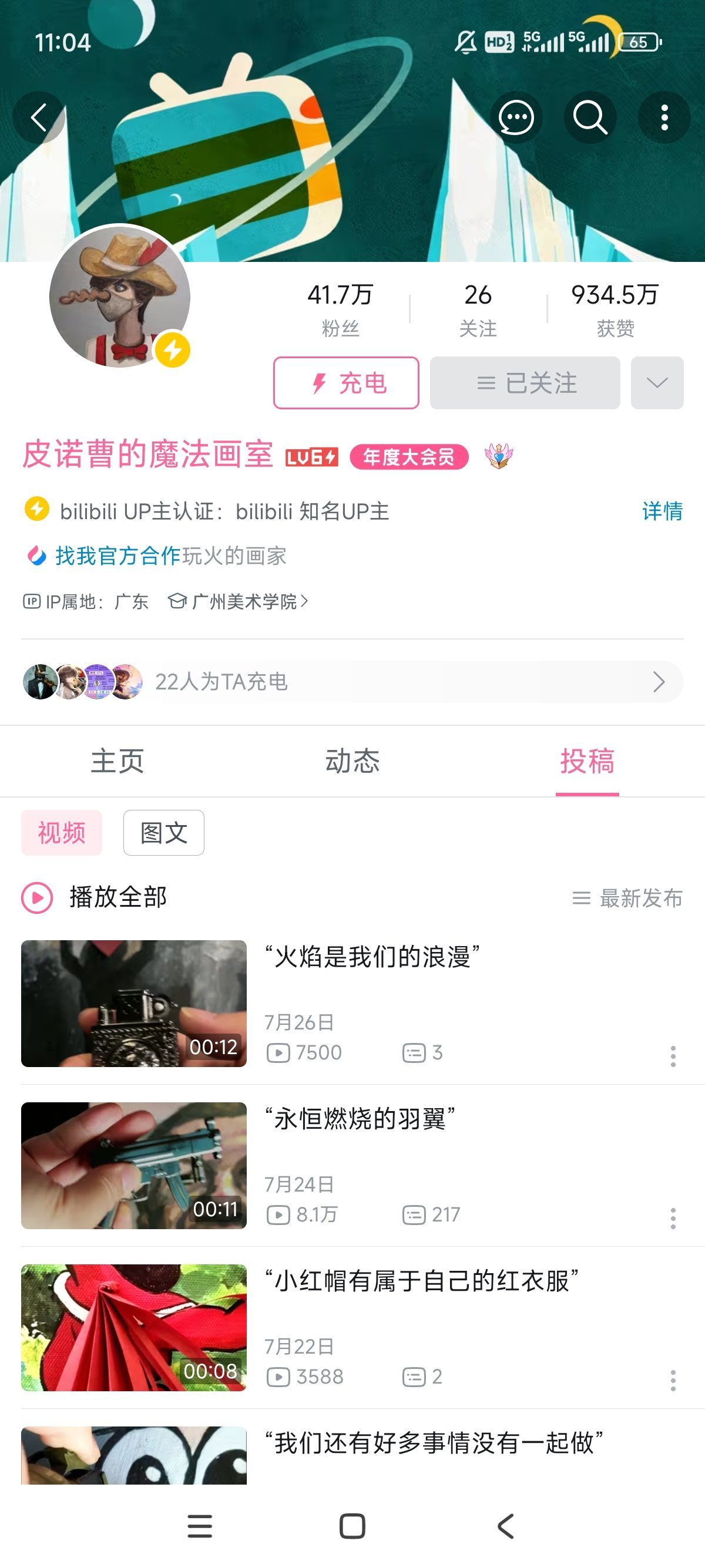This screenshot has width=705, height=1568.
Task: Switch to the 动态 tab
Action: pyautogui.click(x=352, y=761)
